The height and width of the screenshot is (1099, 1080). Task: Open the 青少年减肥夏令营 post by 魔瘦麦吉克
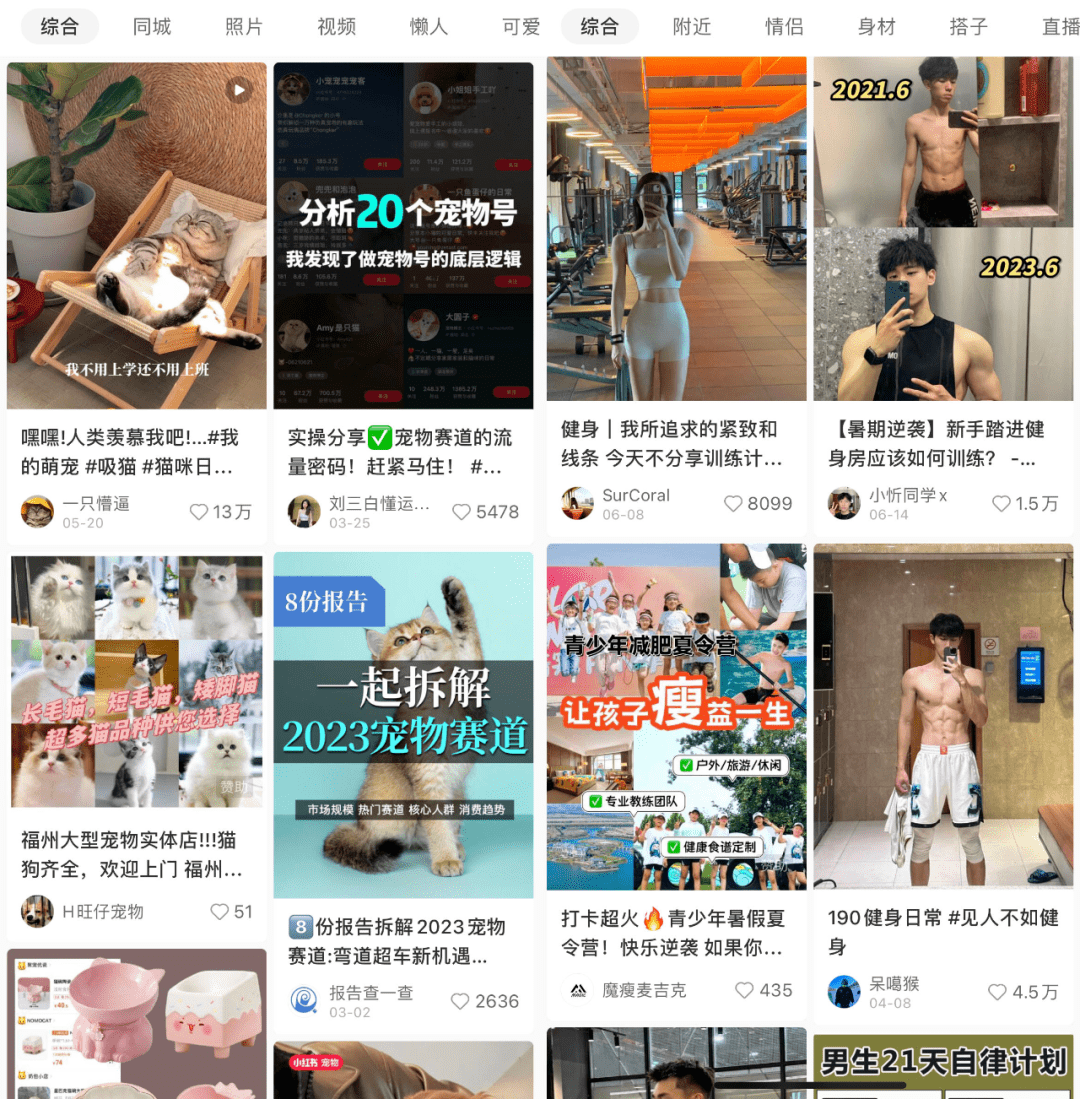[x=676, y=716]
